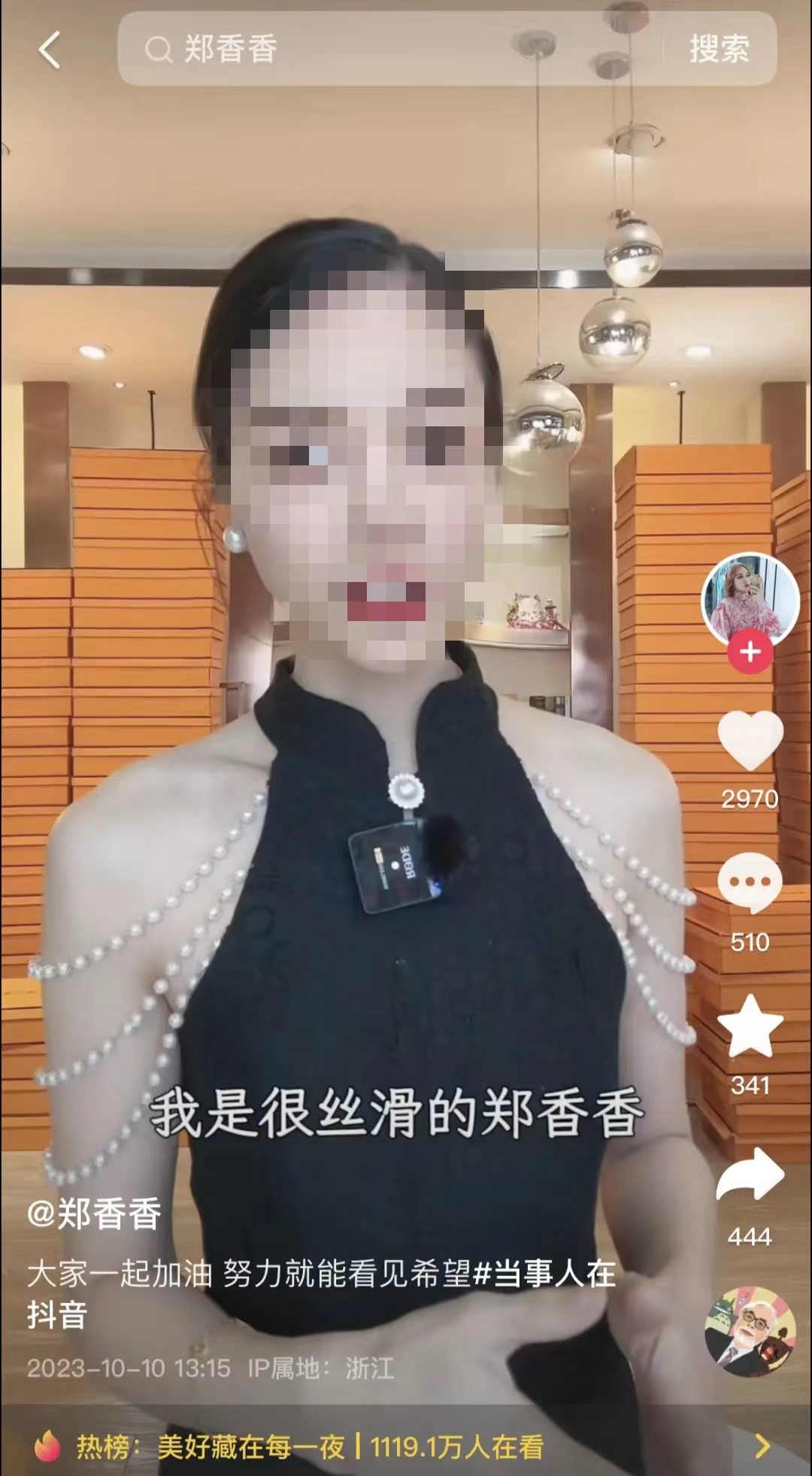The image size is (812, 1476).
Task: Open the comments with 510 replies
Action: click(x=750, y=883)
